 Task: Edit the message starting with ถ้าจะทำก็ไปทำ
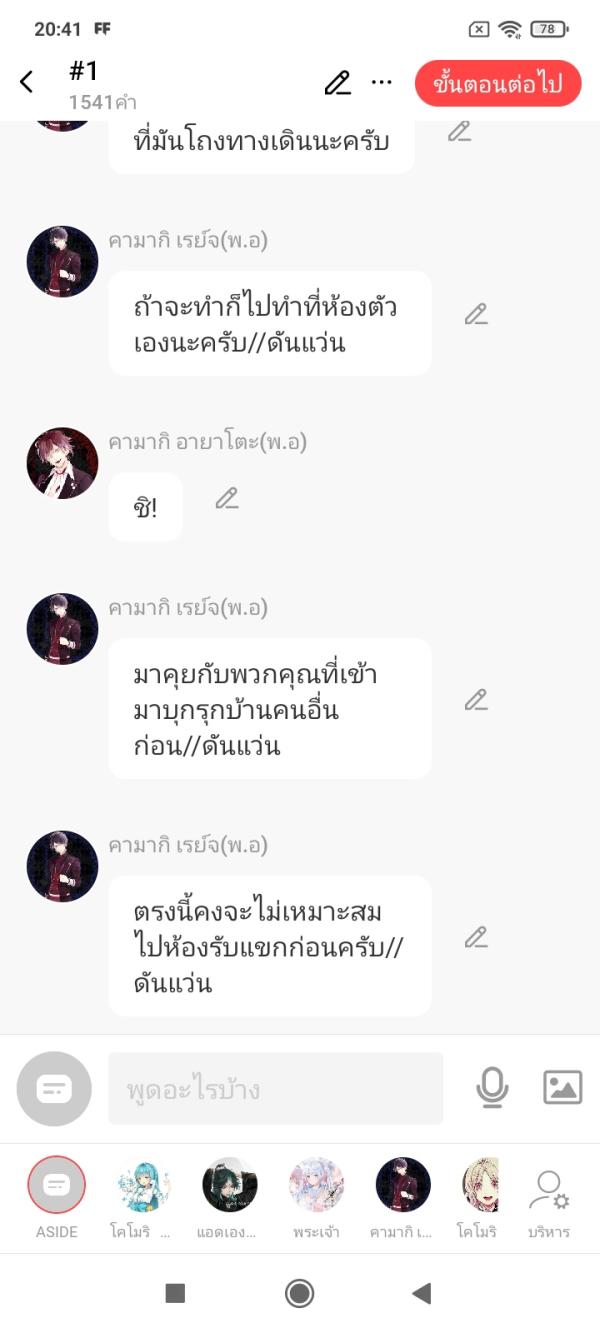click(x=476, y=314)
